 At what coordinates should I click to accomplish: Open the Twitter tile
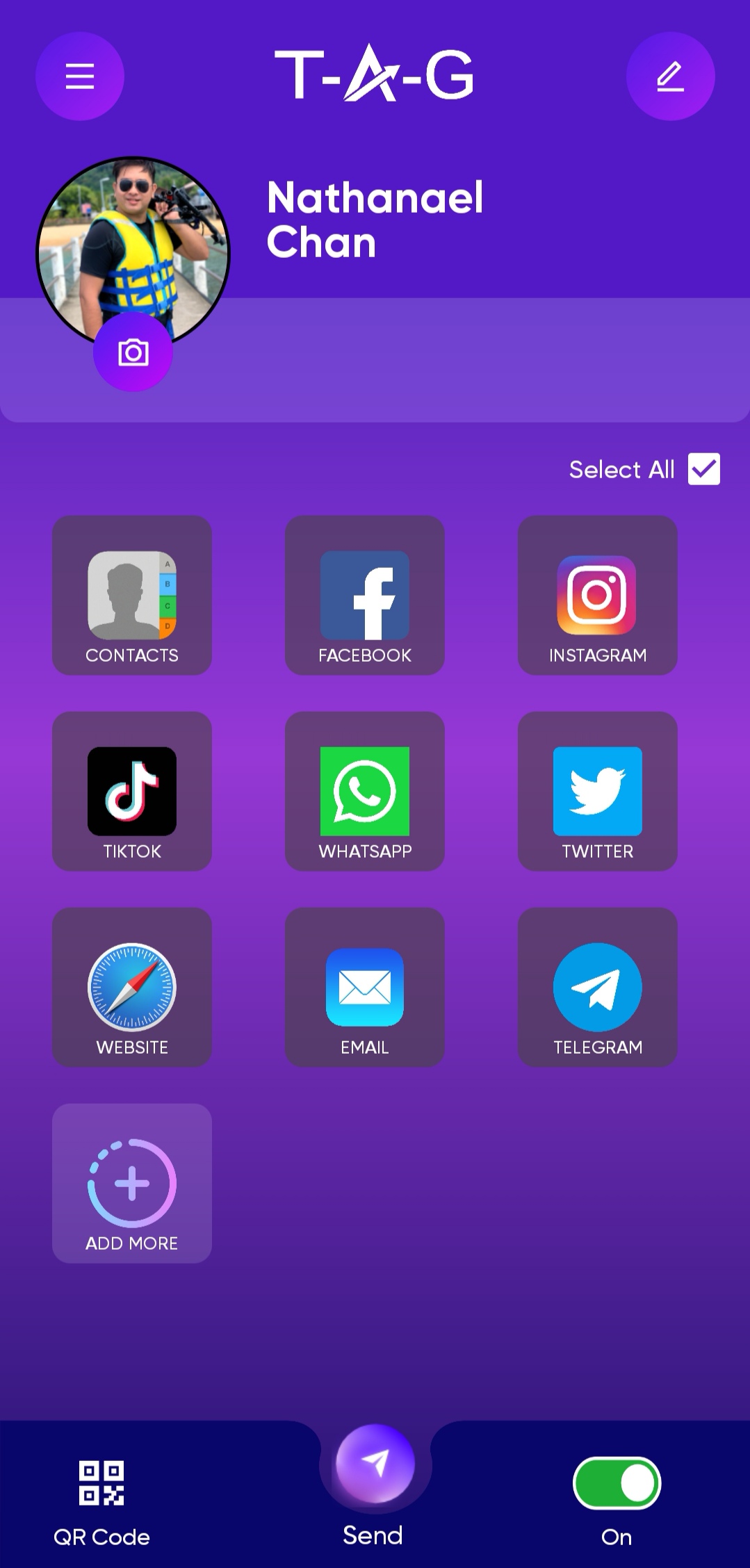[x=598, y=792]
